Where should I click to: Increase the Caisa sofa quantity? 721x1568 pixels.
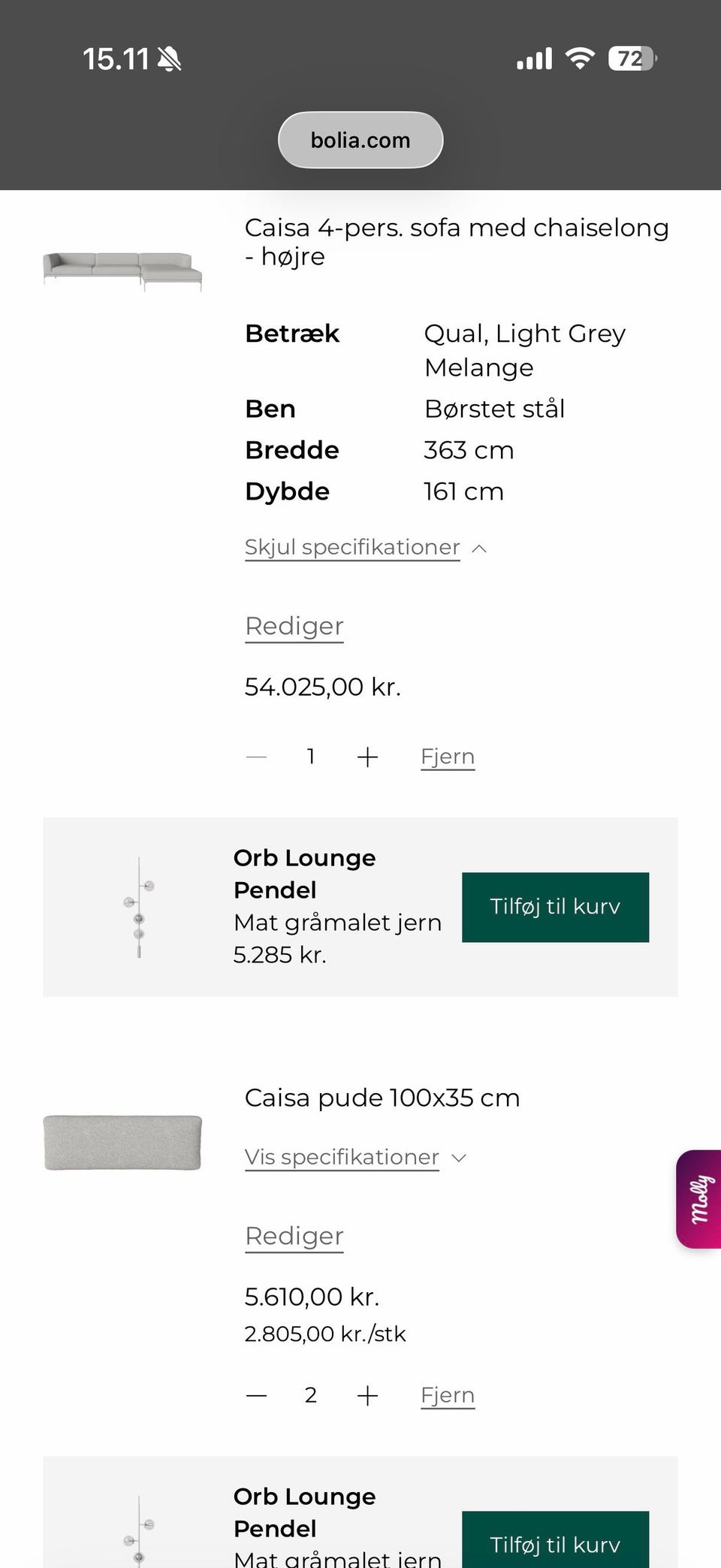(367, 757)
